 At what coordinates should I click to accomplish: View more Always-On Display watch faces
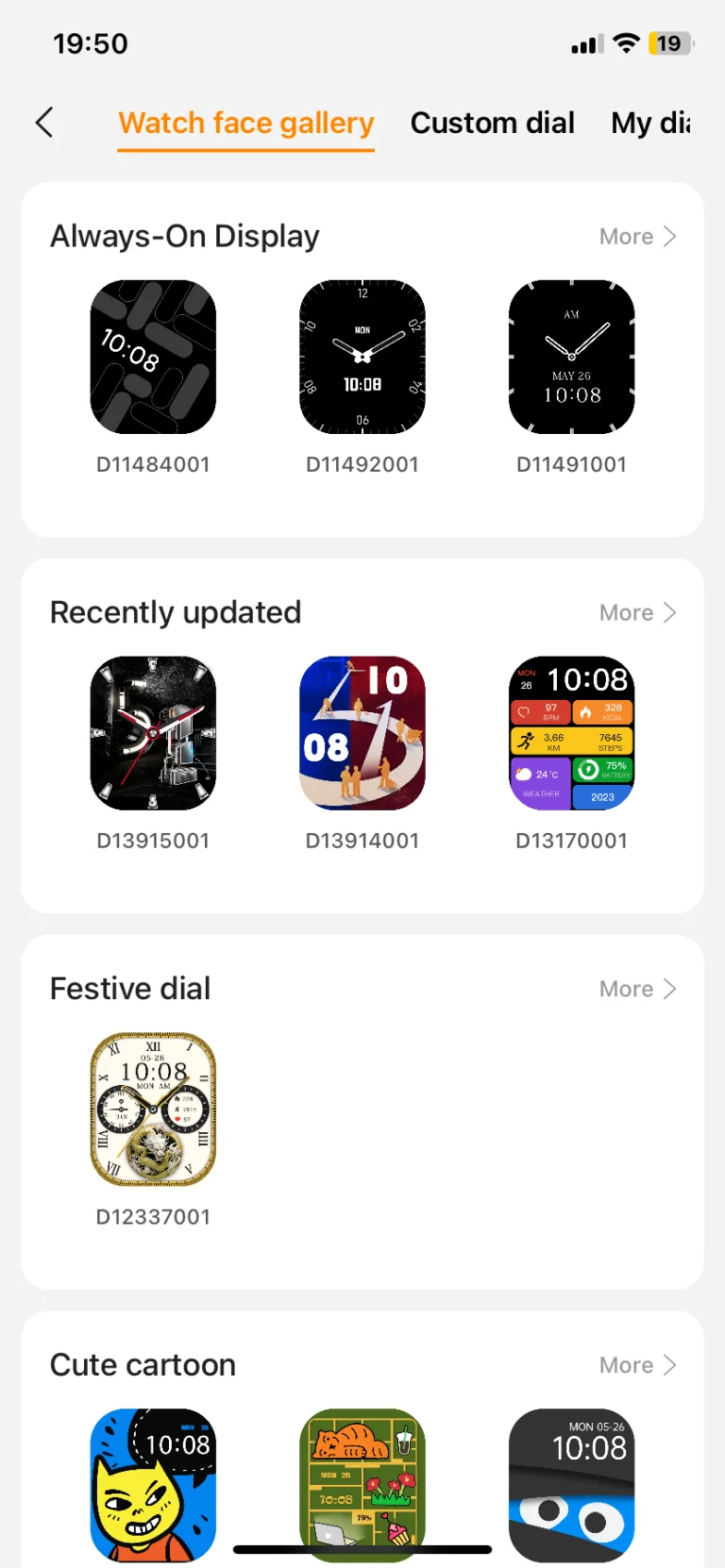click(x=638, y=237)
